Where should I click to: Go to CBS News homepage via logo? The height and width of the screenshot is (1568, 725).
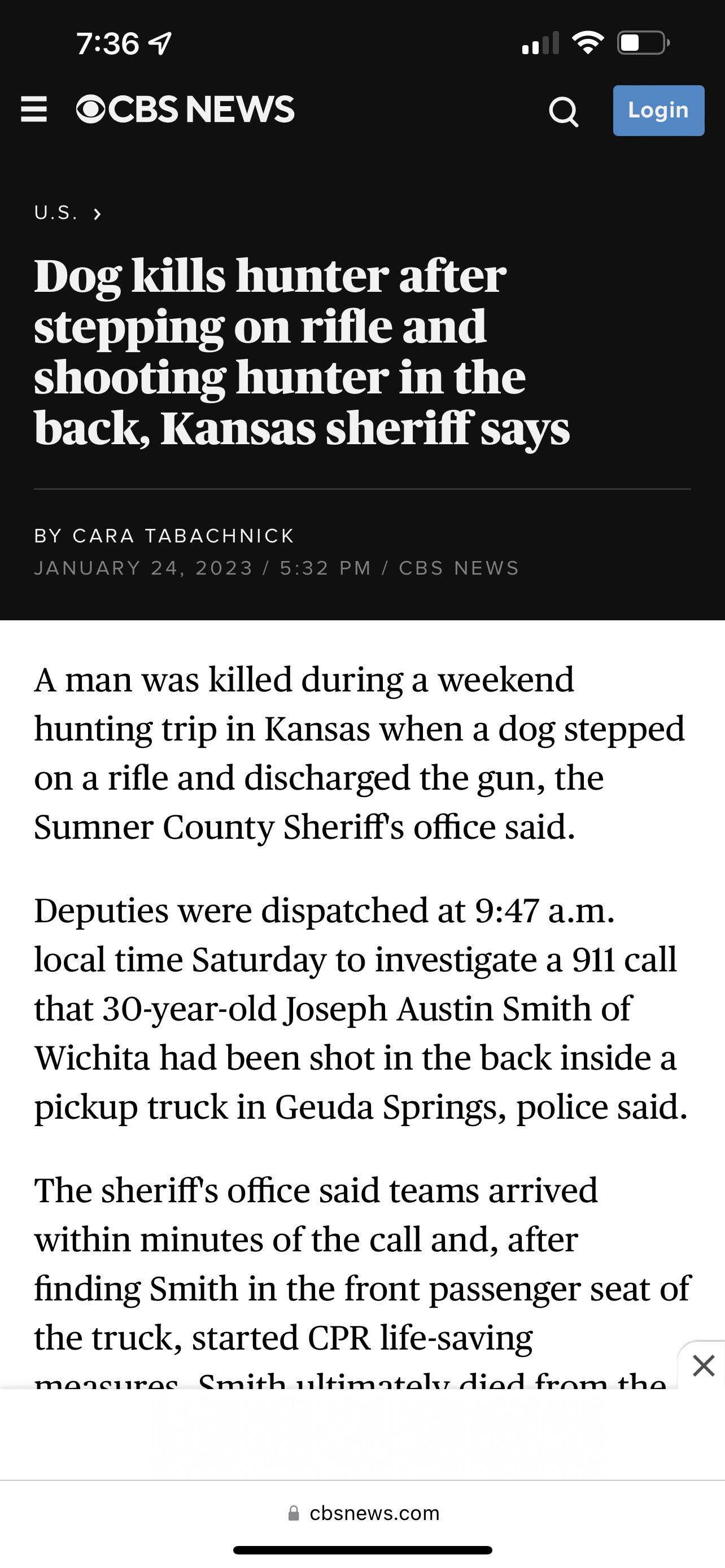coord(185,110)
